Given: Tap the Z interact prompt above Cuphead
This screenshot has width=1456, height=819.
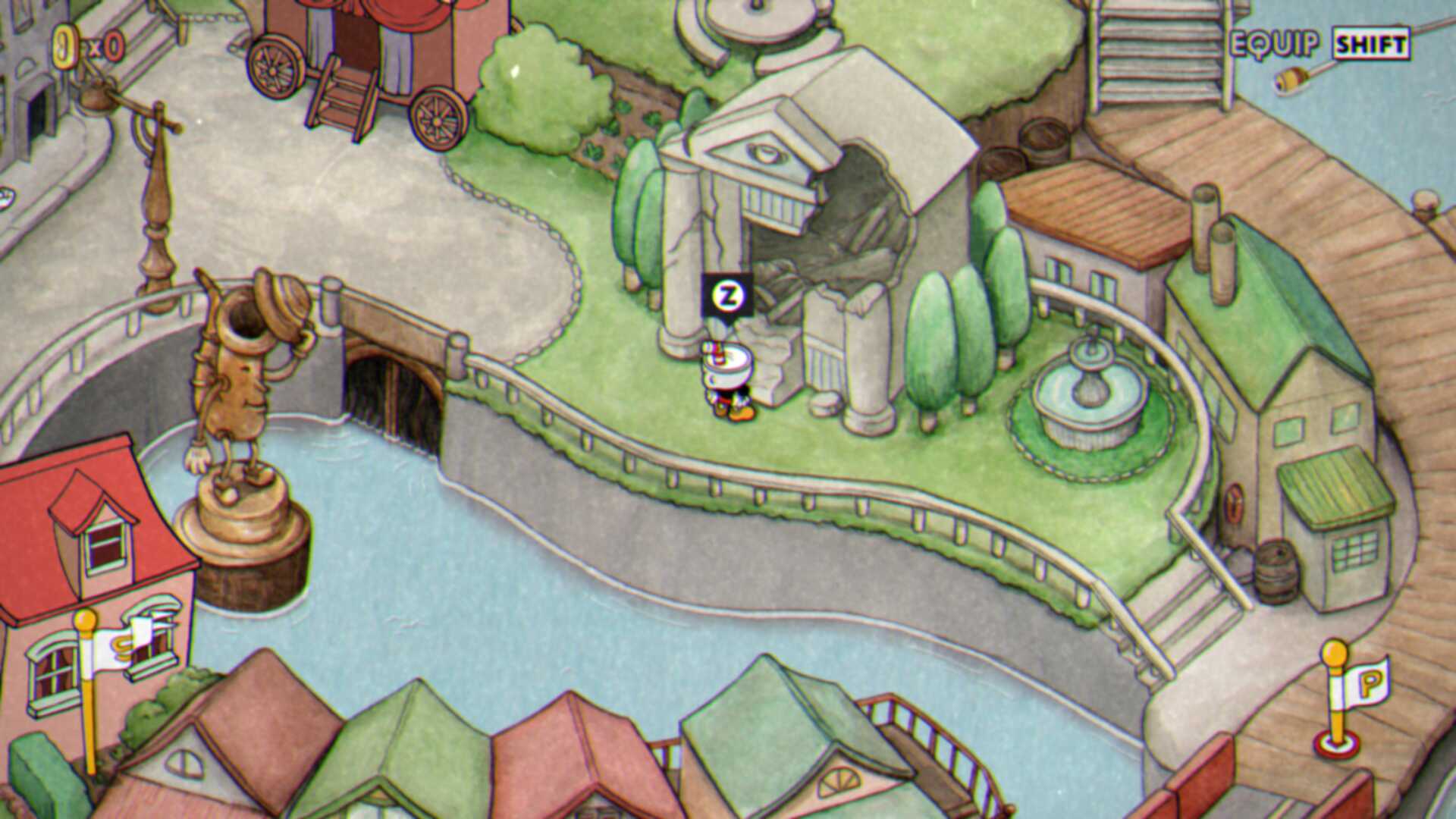Looking at the screenshot, I should coord(727,296).
